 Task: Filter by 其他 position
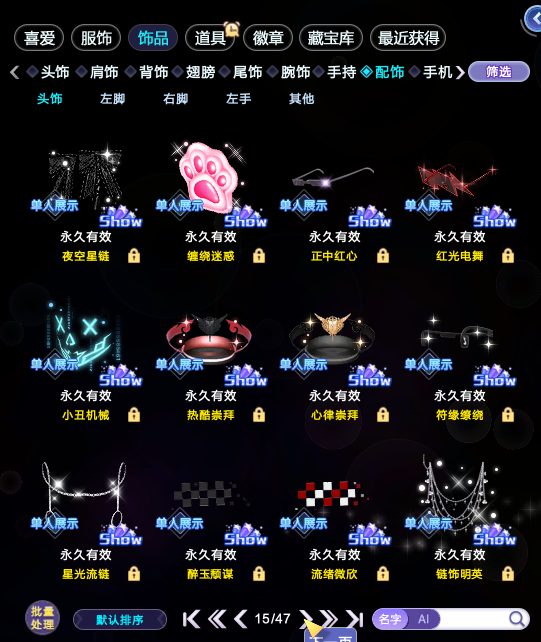[301, 99]
